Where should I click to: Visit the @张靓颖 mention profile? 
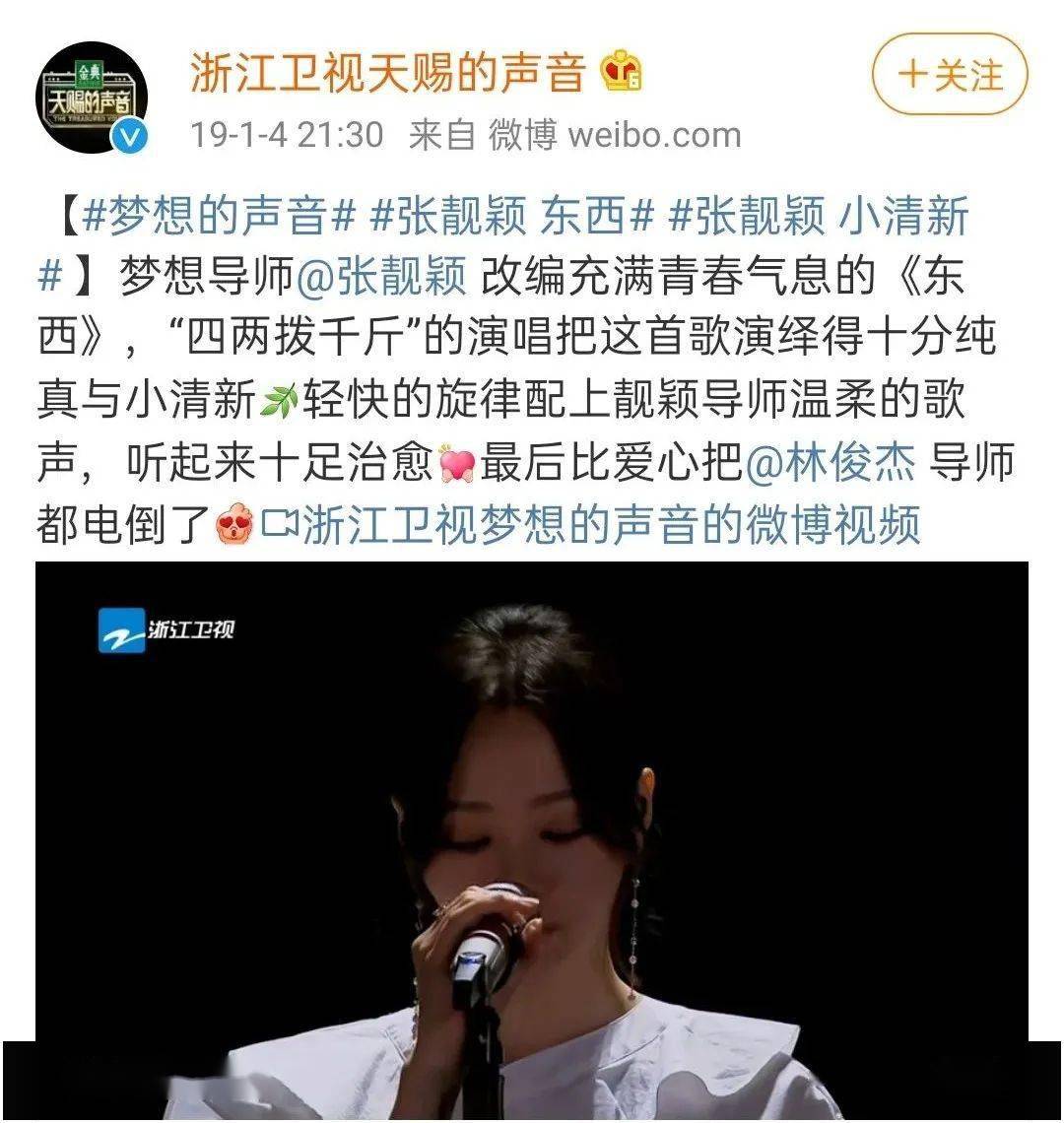pos(380,278)
